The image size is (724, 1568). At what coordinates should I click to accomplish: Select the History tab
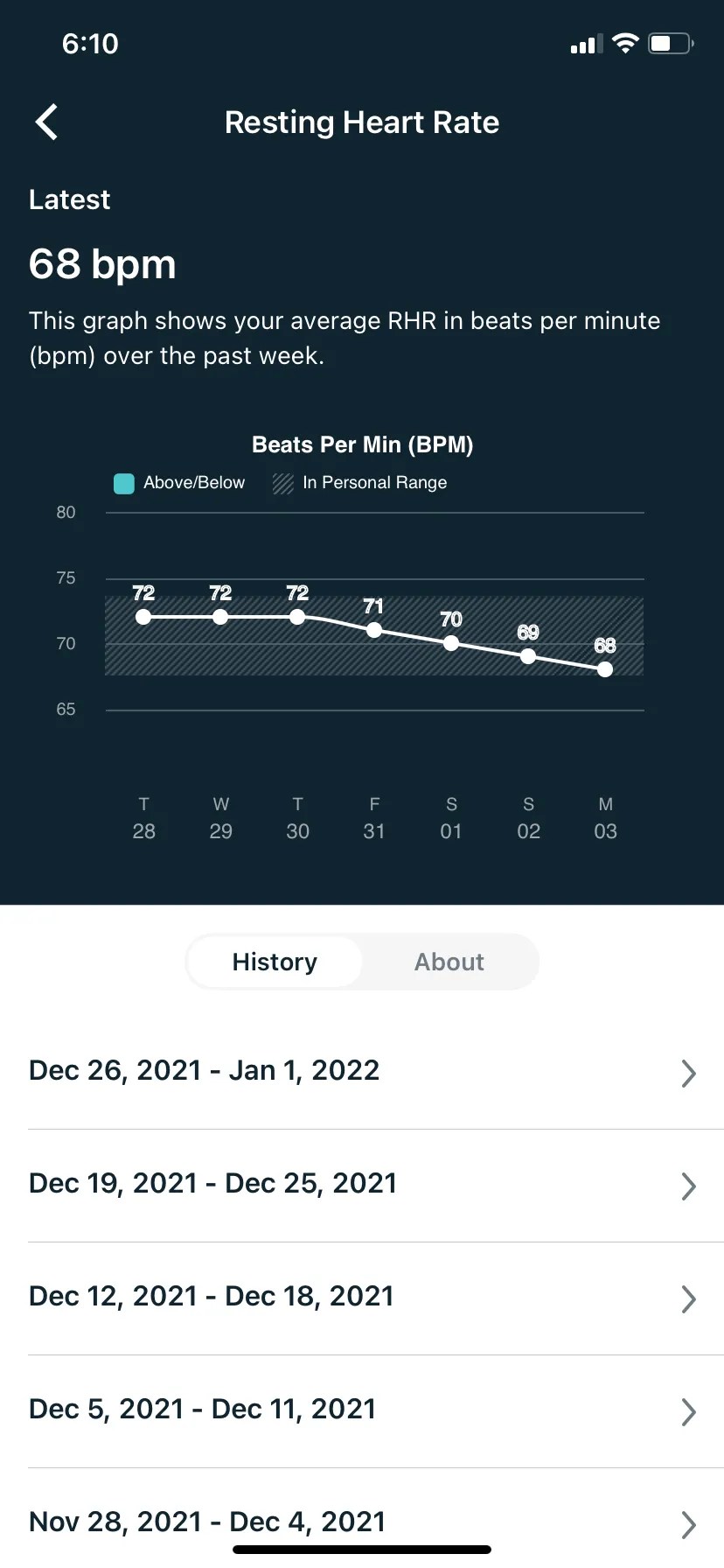click(x=274, y=962)
